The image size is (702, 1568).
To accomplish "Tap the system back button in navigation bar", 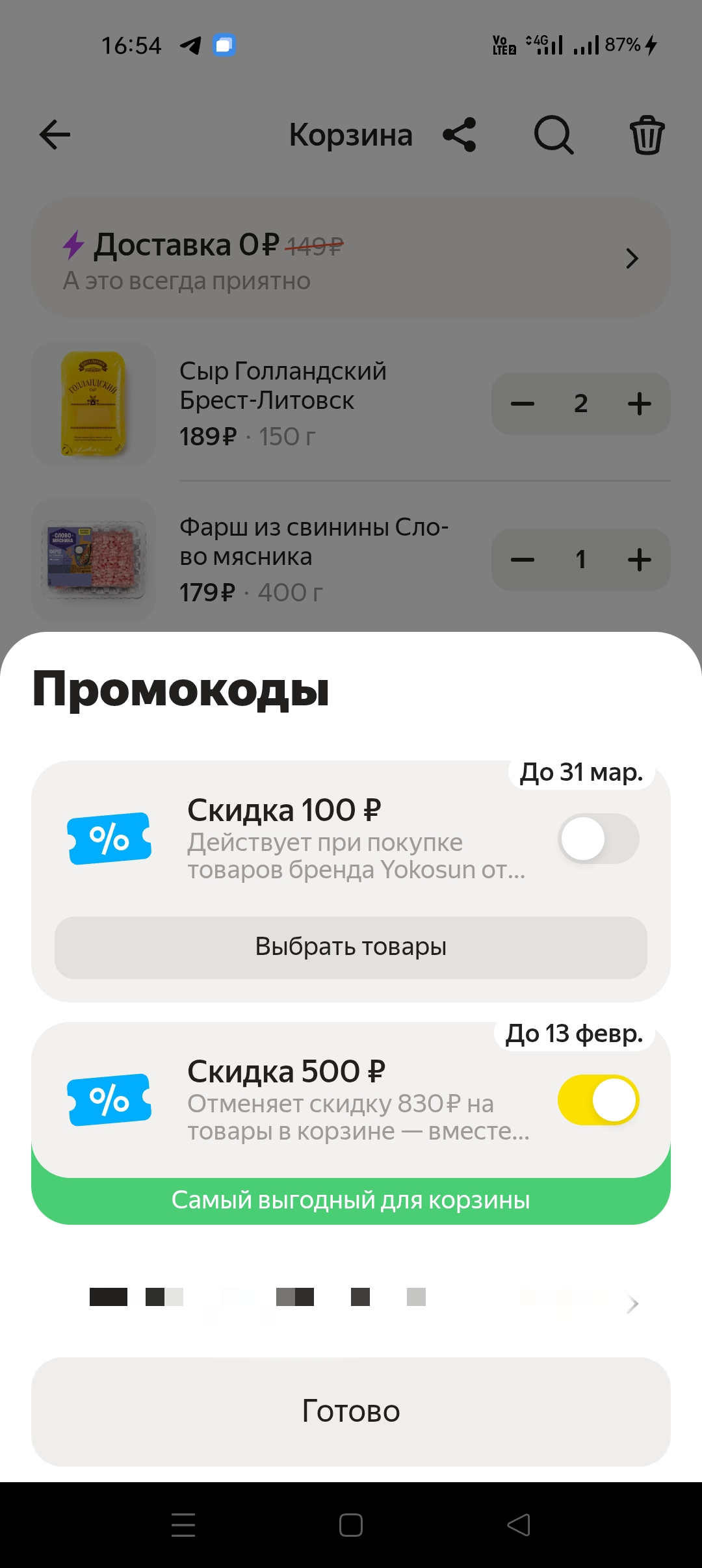I will click(519, 1525).
